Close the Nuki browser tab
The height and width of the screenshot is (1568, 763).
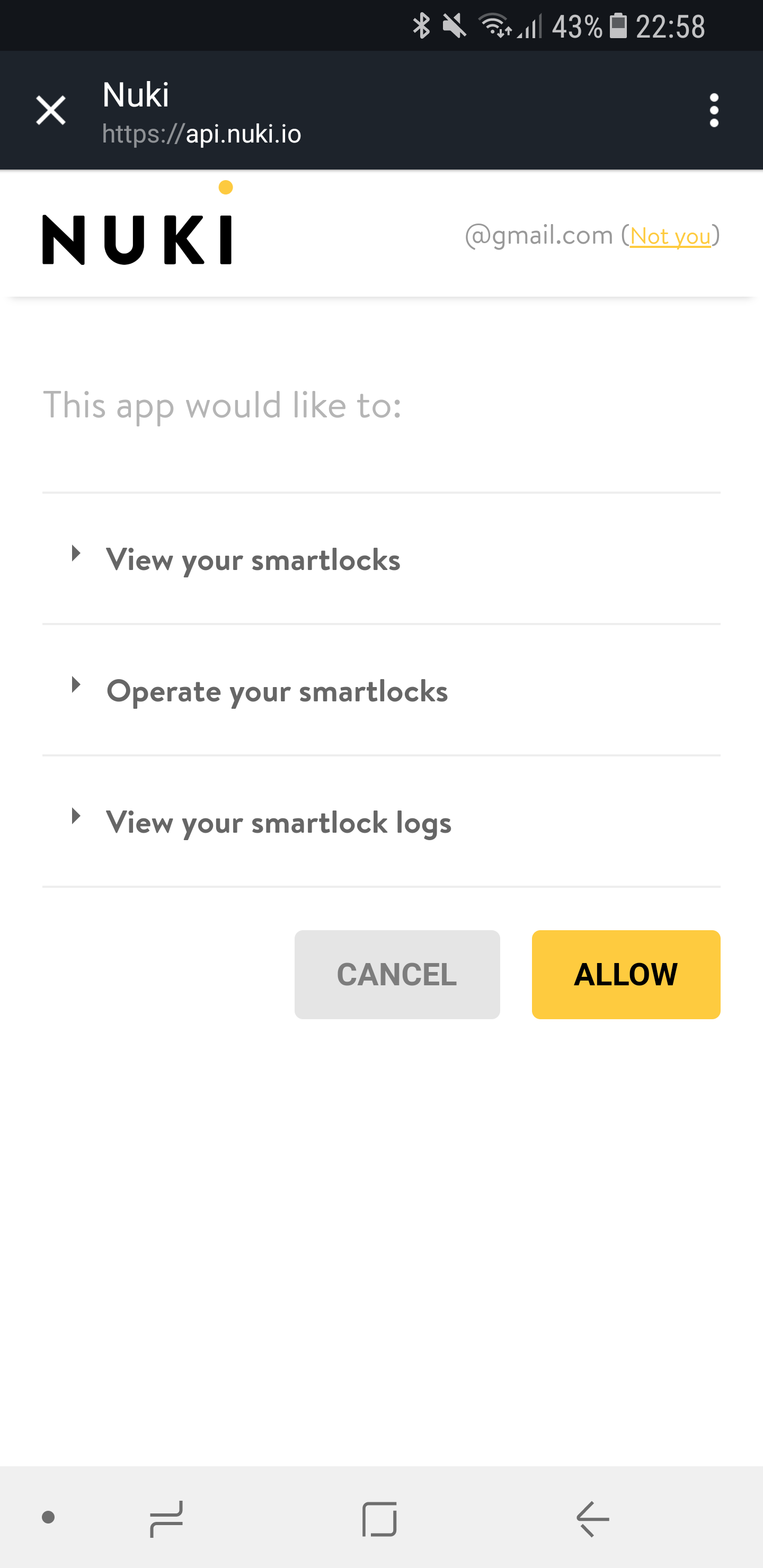coord(50,110)
